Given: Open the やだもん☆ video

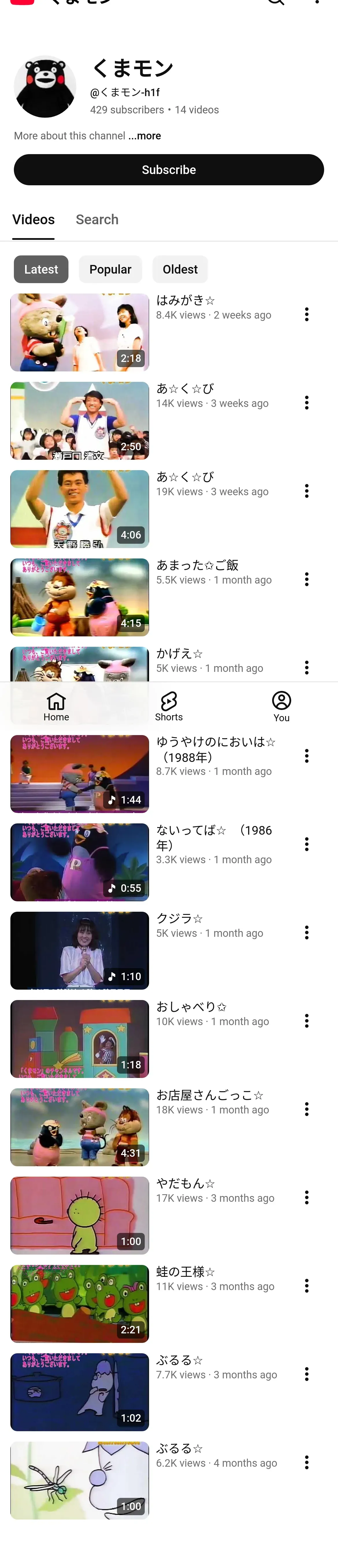Looking at the screenshot, I should pos(80,1215).
